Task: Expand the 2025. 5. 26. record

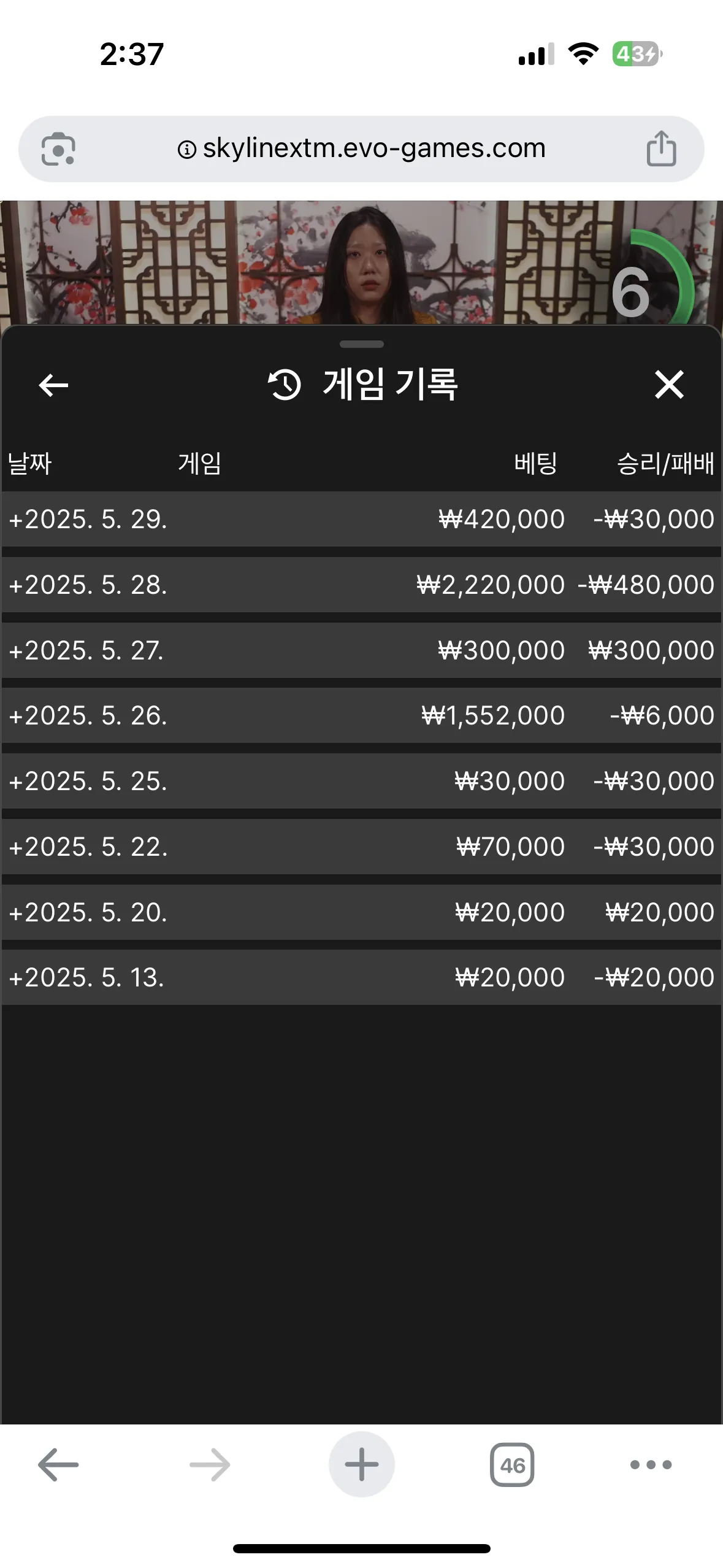Action: (361, 715)
